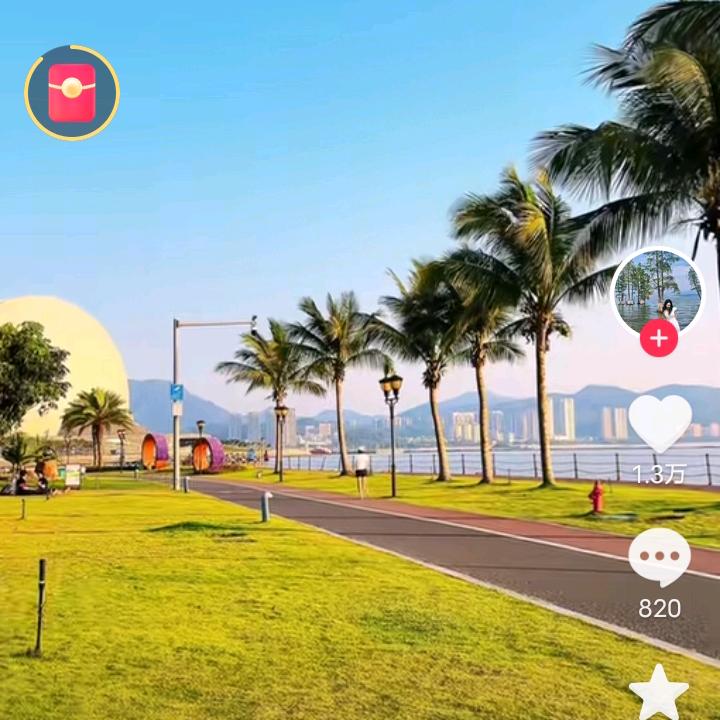Follow the creator with the plus button
The height and width of the screenshot is (720, 720).
pyautogui.click(x=659, y=338)
